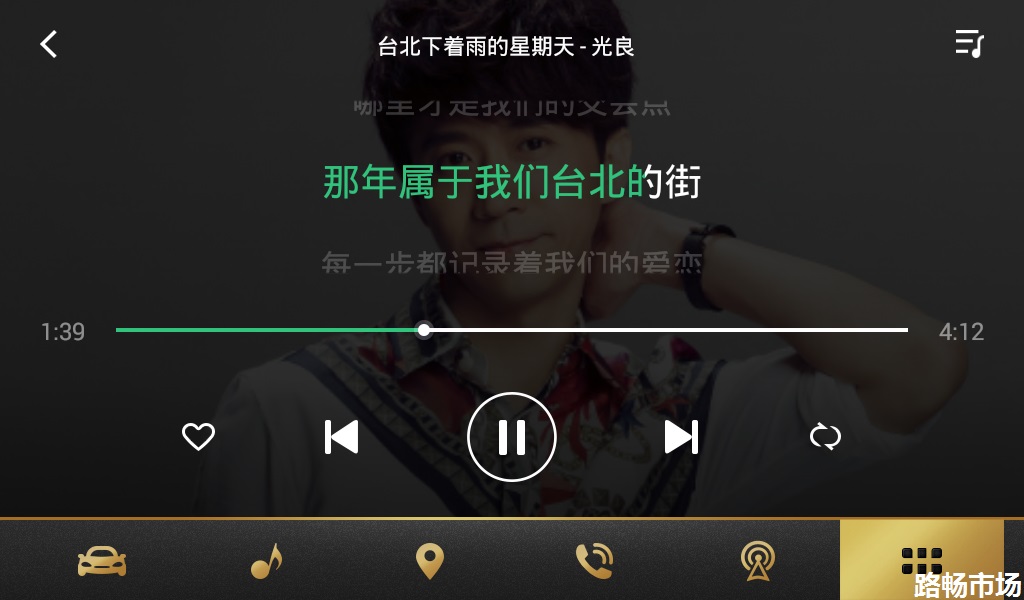Switch to the radio broadcast tab
Image resolution: width=1024 pixels, height=600 pixels.
[758, 561]
